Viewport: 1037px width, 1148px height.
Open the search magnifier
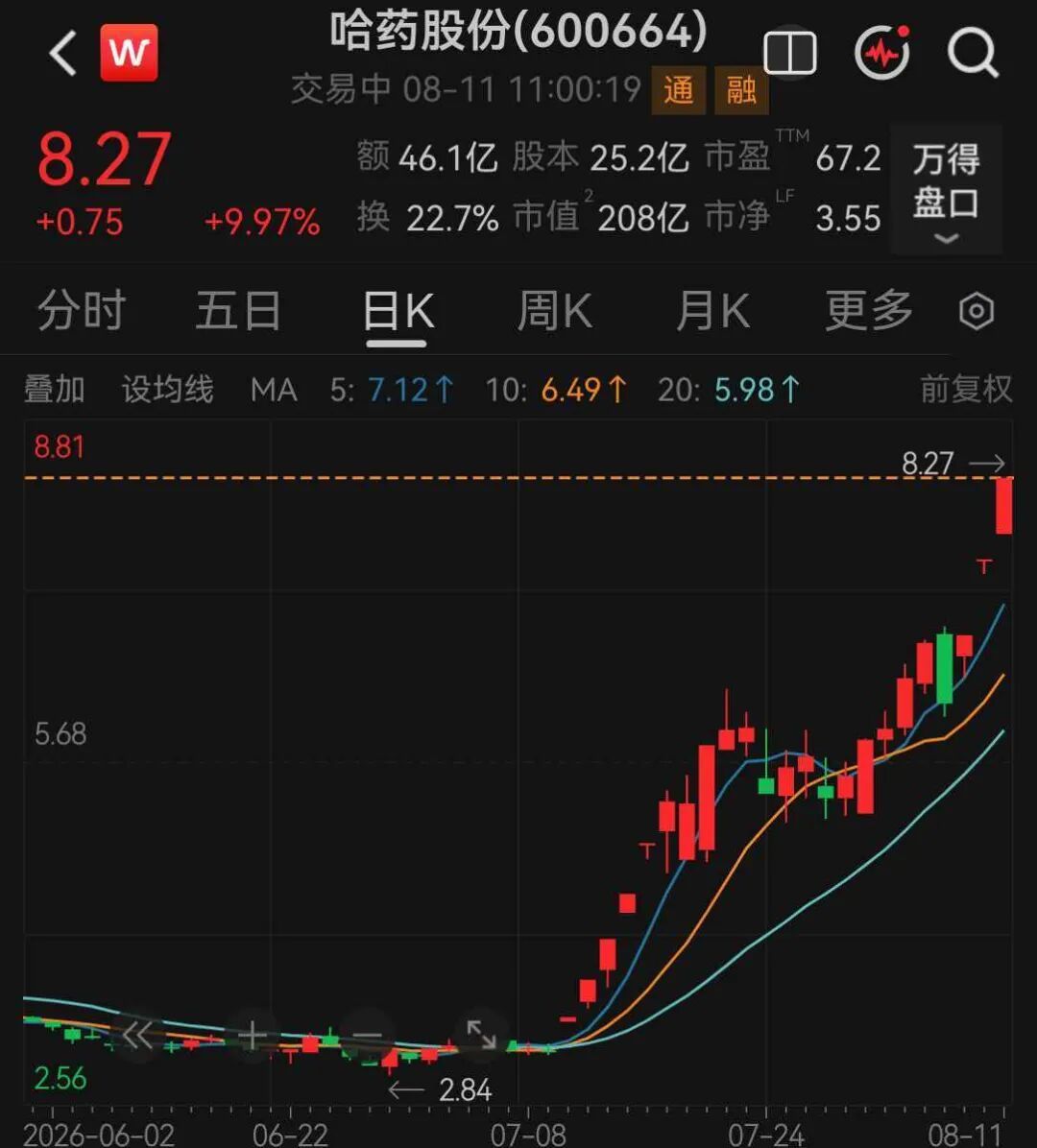(973, 53)
